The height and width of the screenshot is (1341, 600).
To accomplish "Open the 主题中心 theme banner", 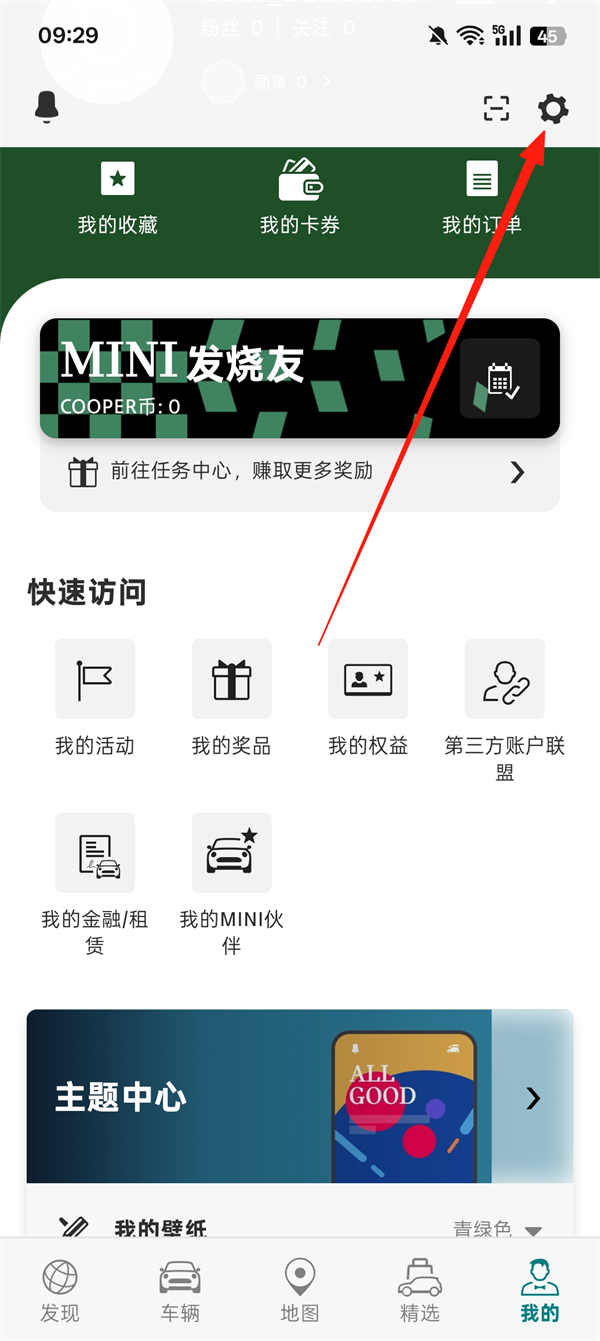I will (299, 1097).
